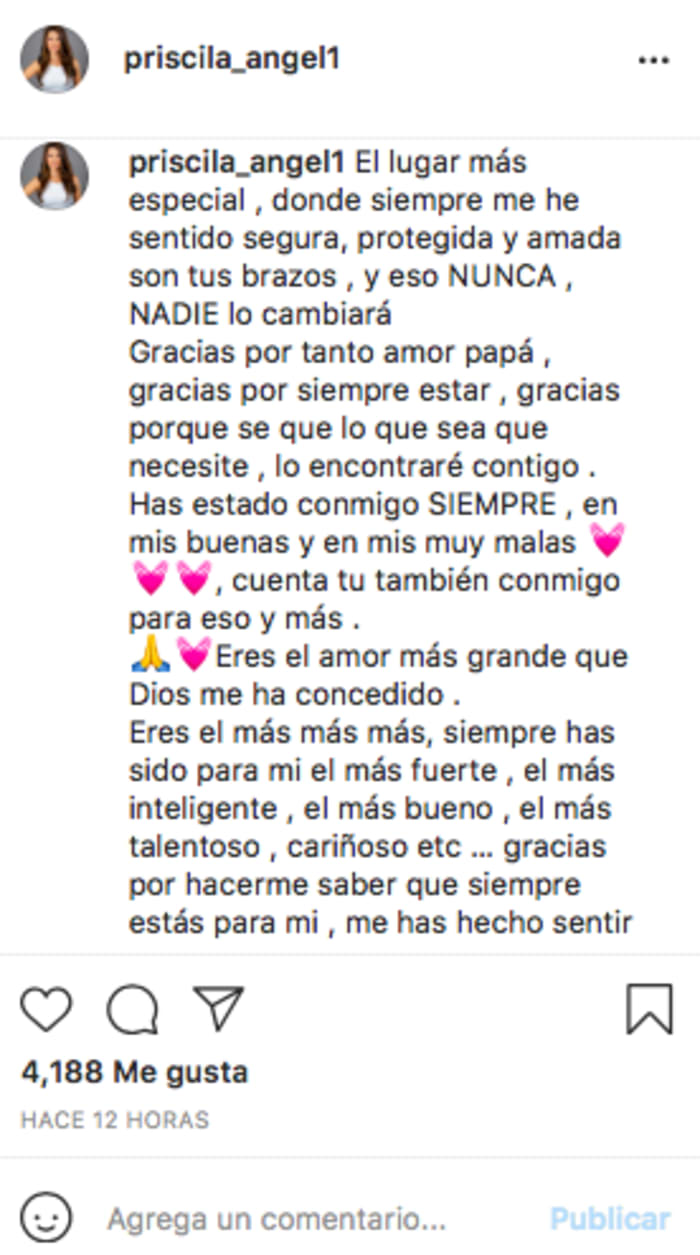Open priscila_angel1 profile from header username

tap(232, 59)
